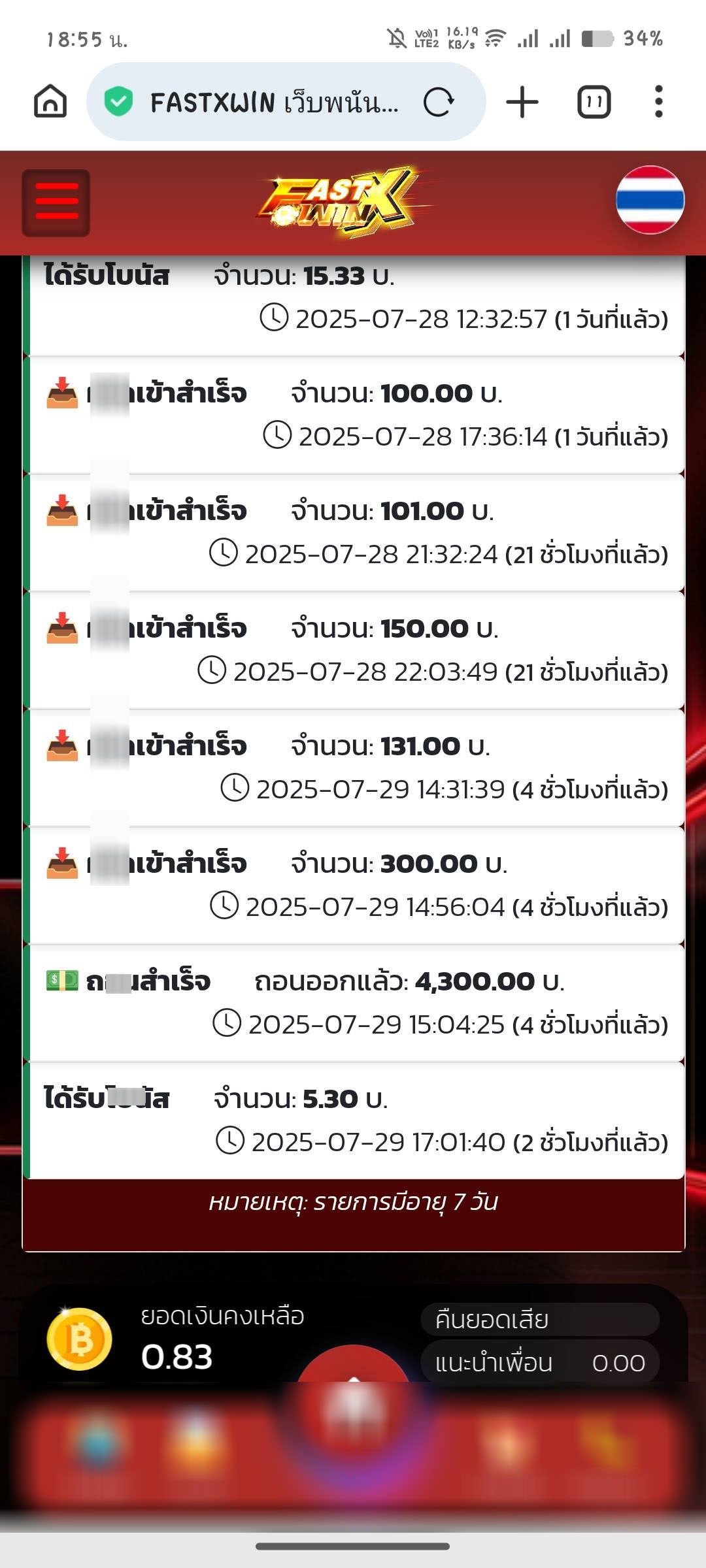
Task: Open a new browser tab
Action: 522,103
